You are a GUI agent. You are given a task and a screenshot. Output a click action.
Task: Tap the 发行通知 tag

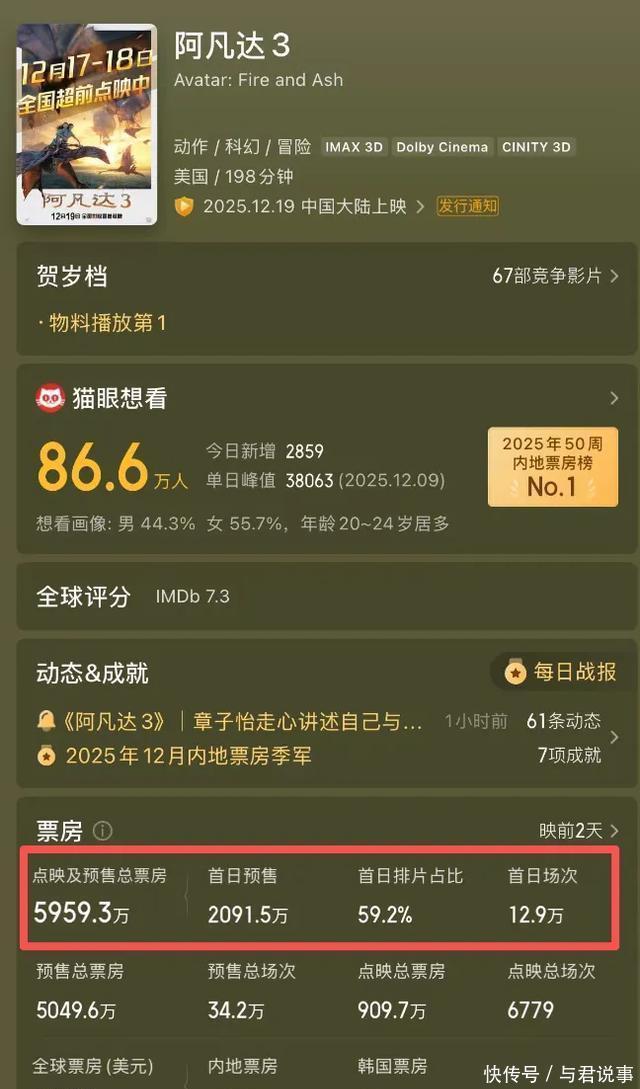click(467, 206)
